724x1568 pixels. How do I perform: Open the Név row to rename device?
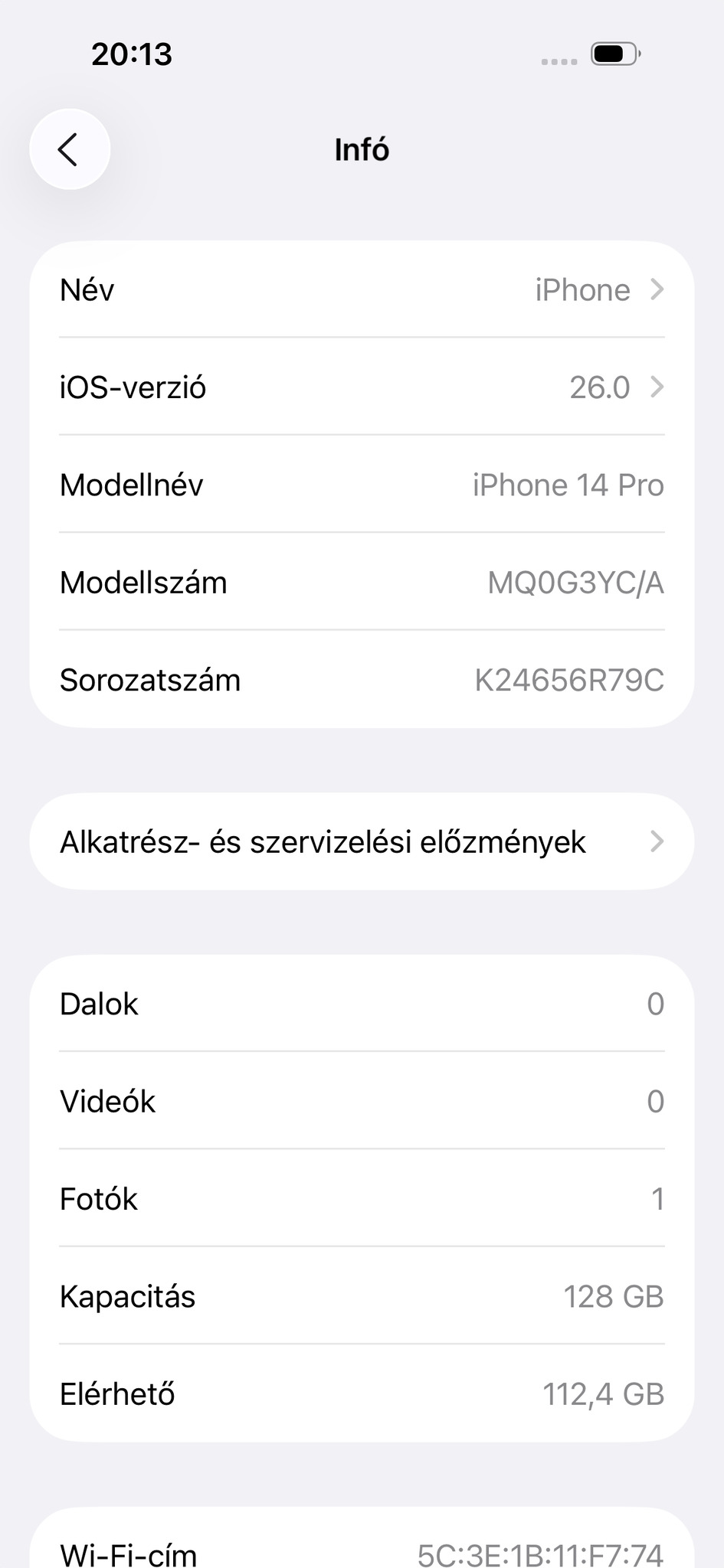pyautogui.click(x=362, y=290)
